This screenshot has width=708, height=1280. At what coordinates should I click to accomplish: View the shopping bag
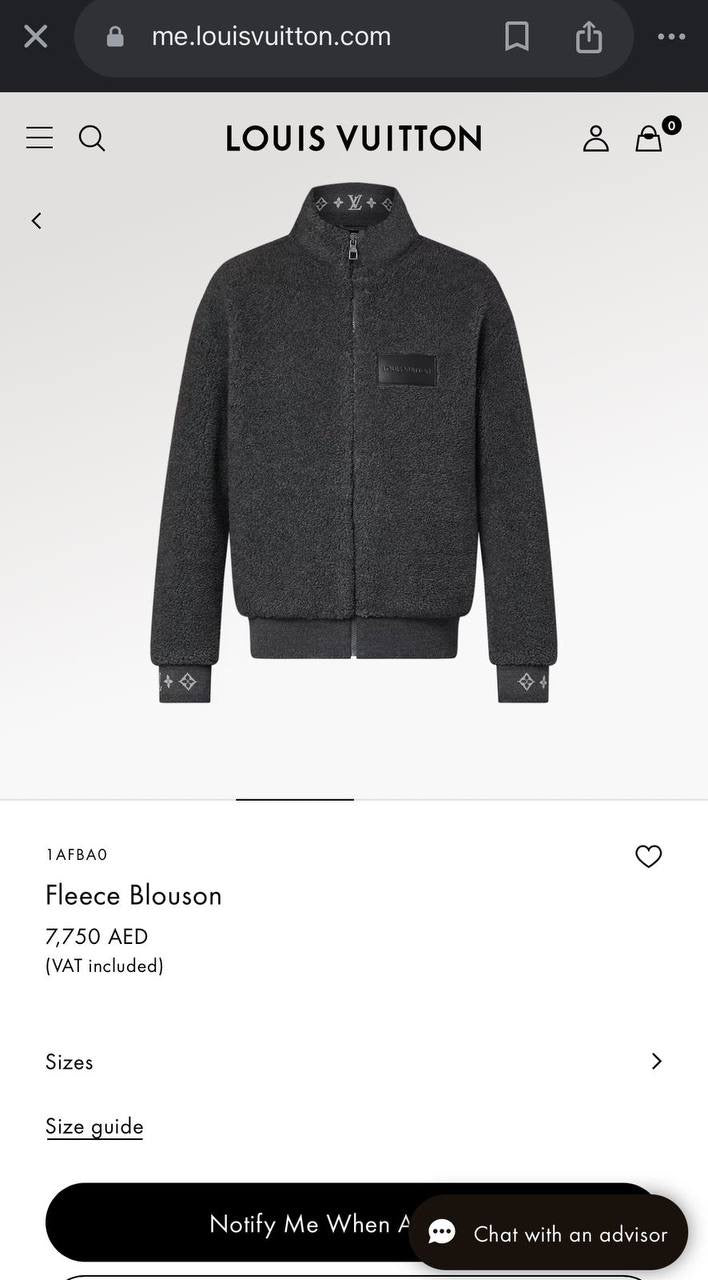(x=649, y=138)
